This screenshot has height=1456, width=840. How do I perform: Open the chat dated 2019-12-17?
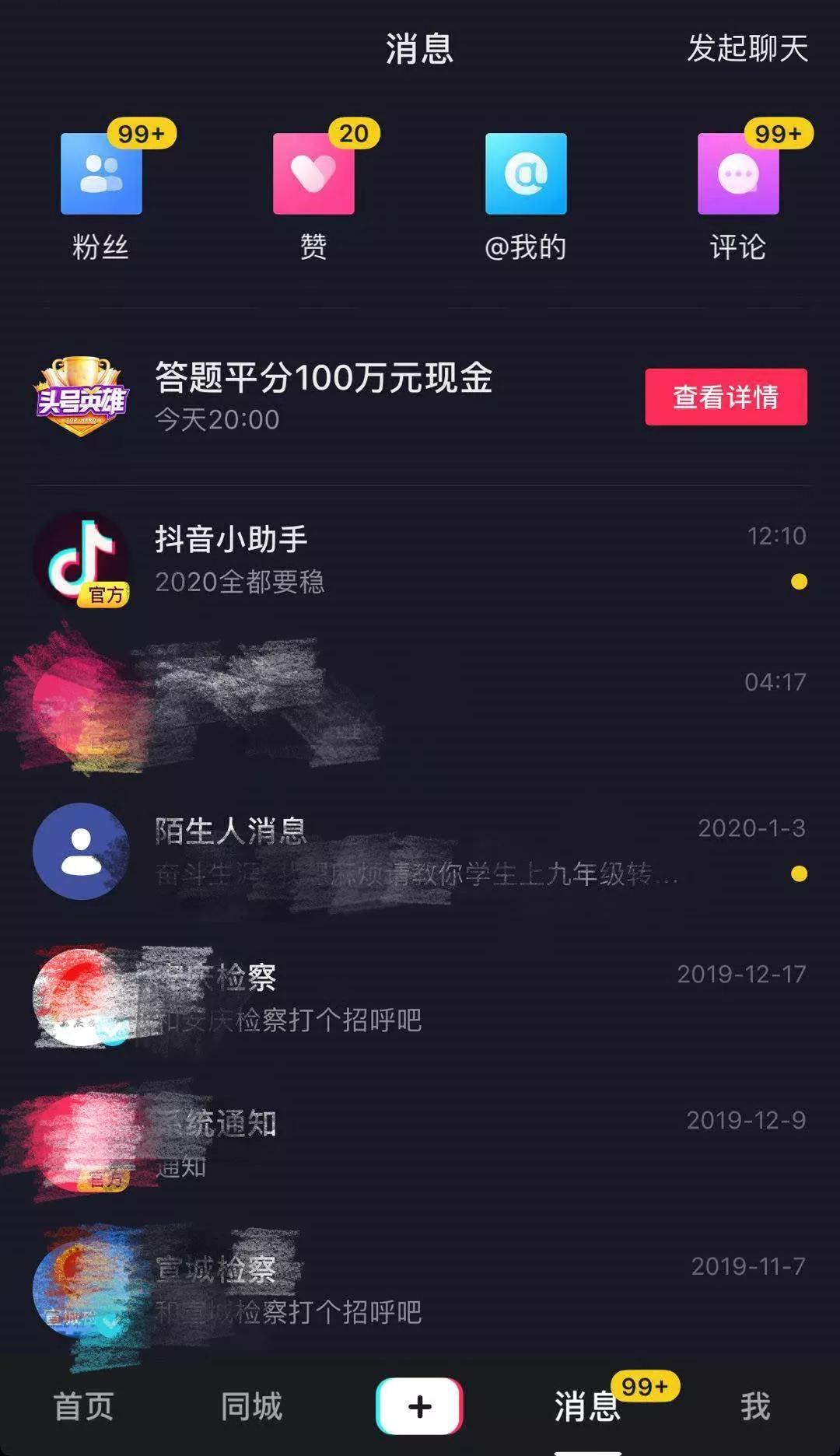420,997
